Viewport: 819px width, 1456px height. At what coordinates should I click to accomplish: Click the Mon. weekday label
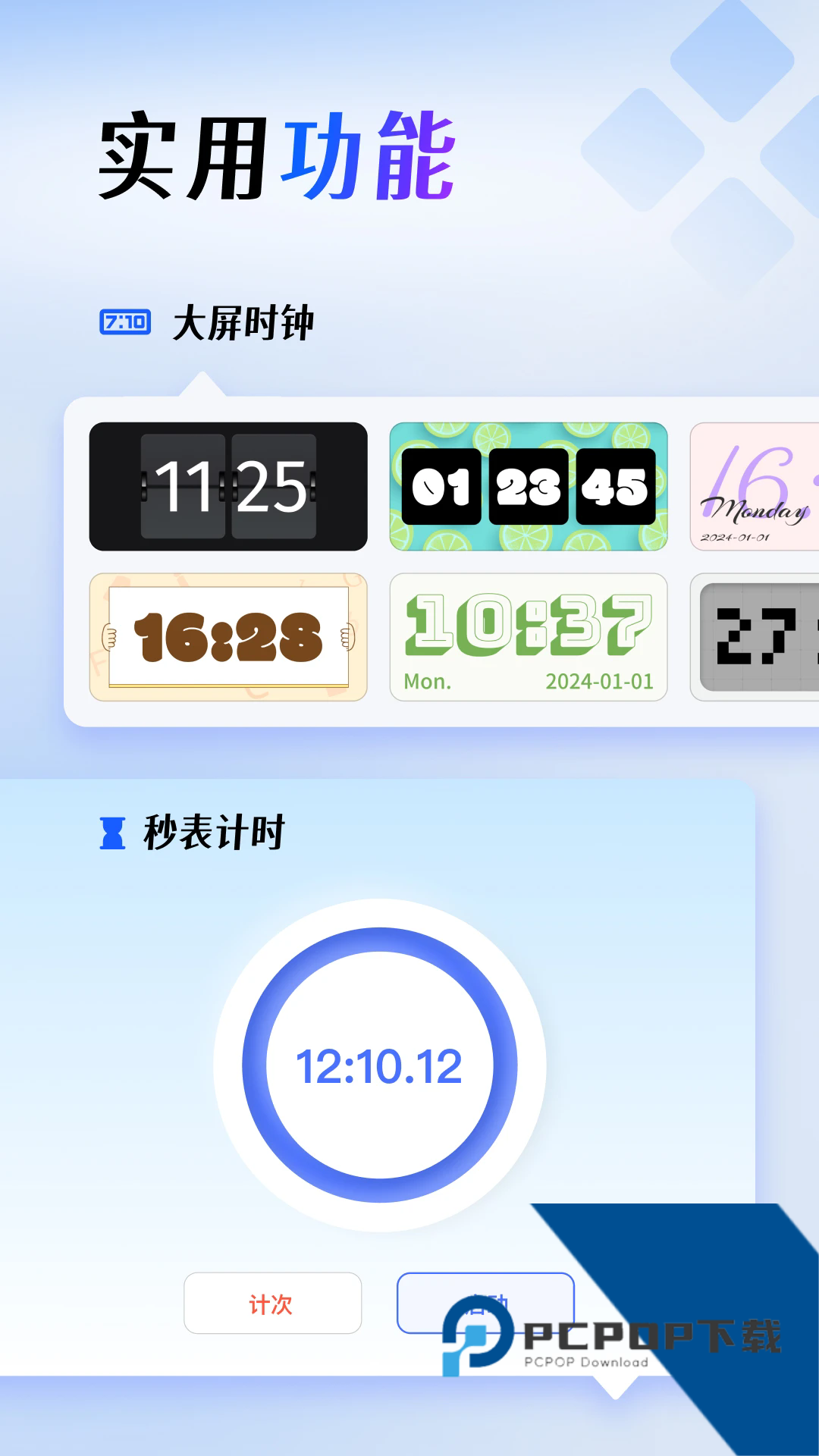click(428, 681)
